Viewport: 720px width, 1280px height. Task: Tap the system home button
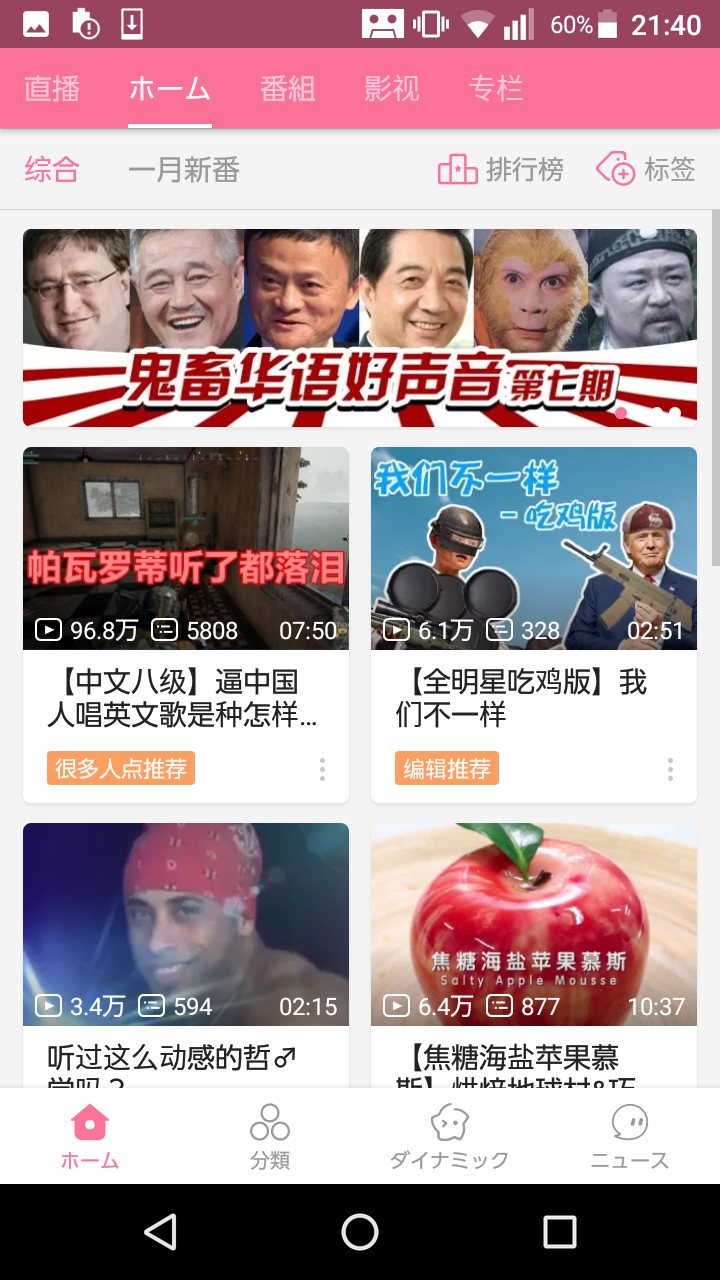click(x=360, y=1232)
